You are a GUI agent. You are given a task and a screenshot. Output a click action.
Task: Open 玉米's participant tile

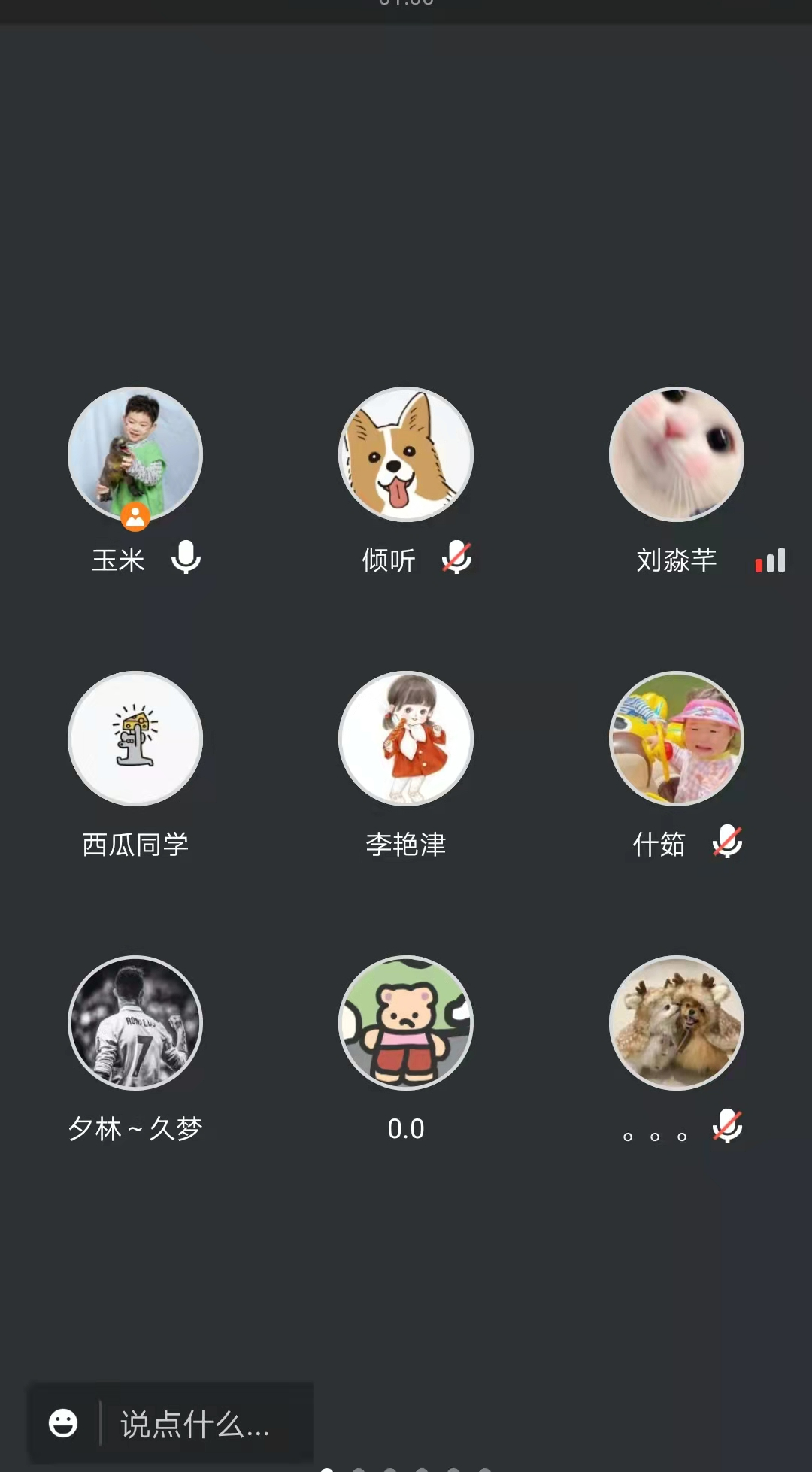[x=135, y=454]
